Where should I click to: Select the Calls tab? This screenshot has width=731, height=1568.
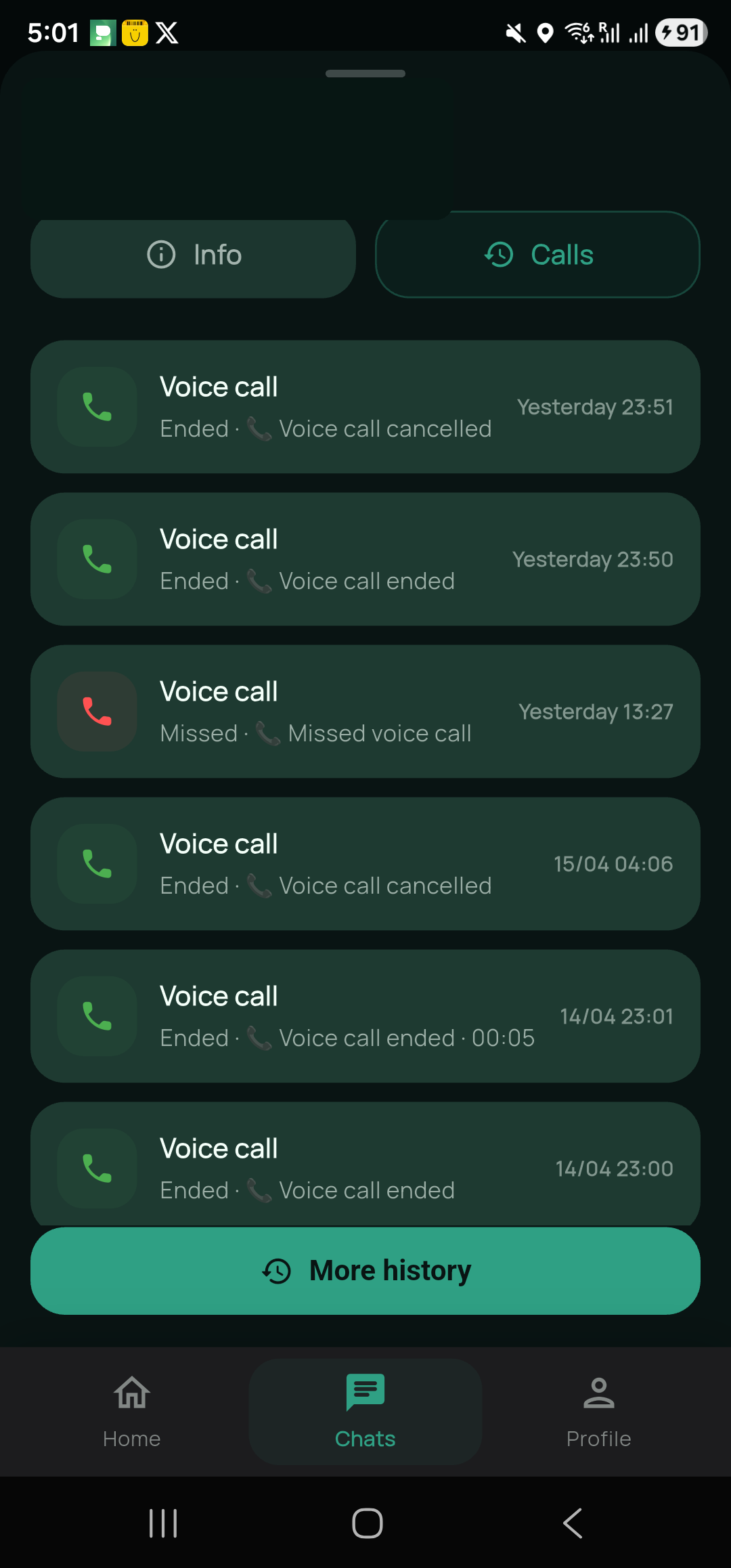click(538, 255)
